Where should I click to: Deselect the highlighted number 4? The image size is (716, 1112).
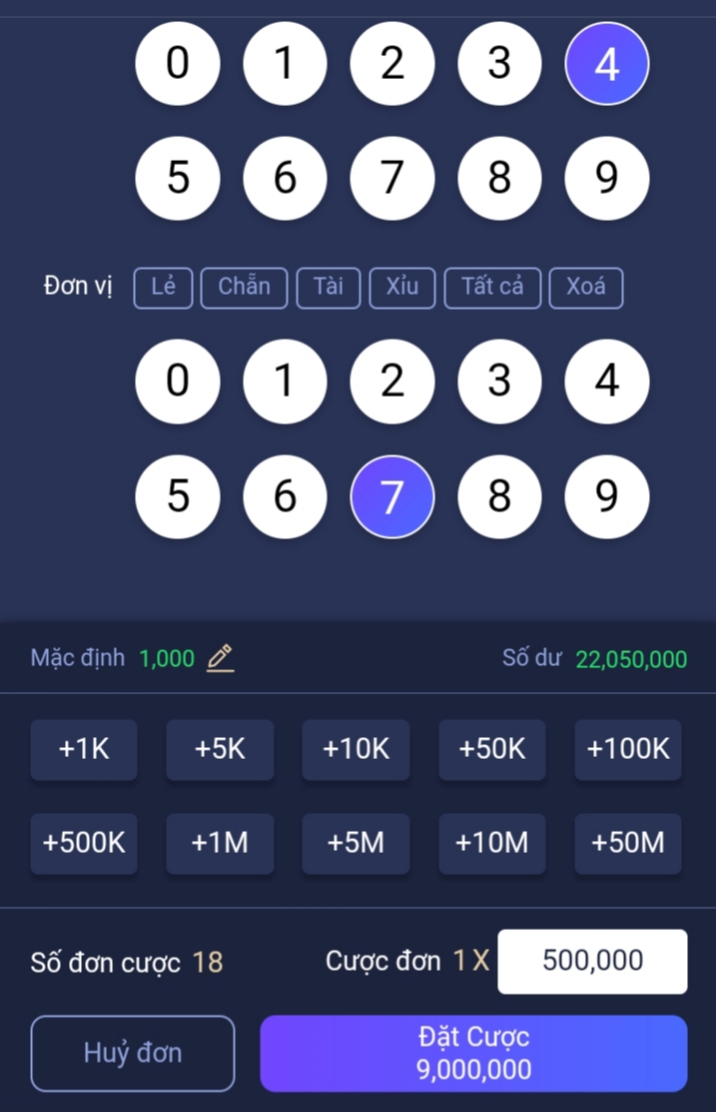point(607,64)
